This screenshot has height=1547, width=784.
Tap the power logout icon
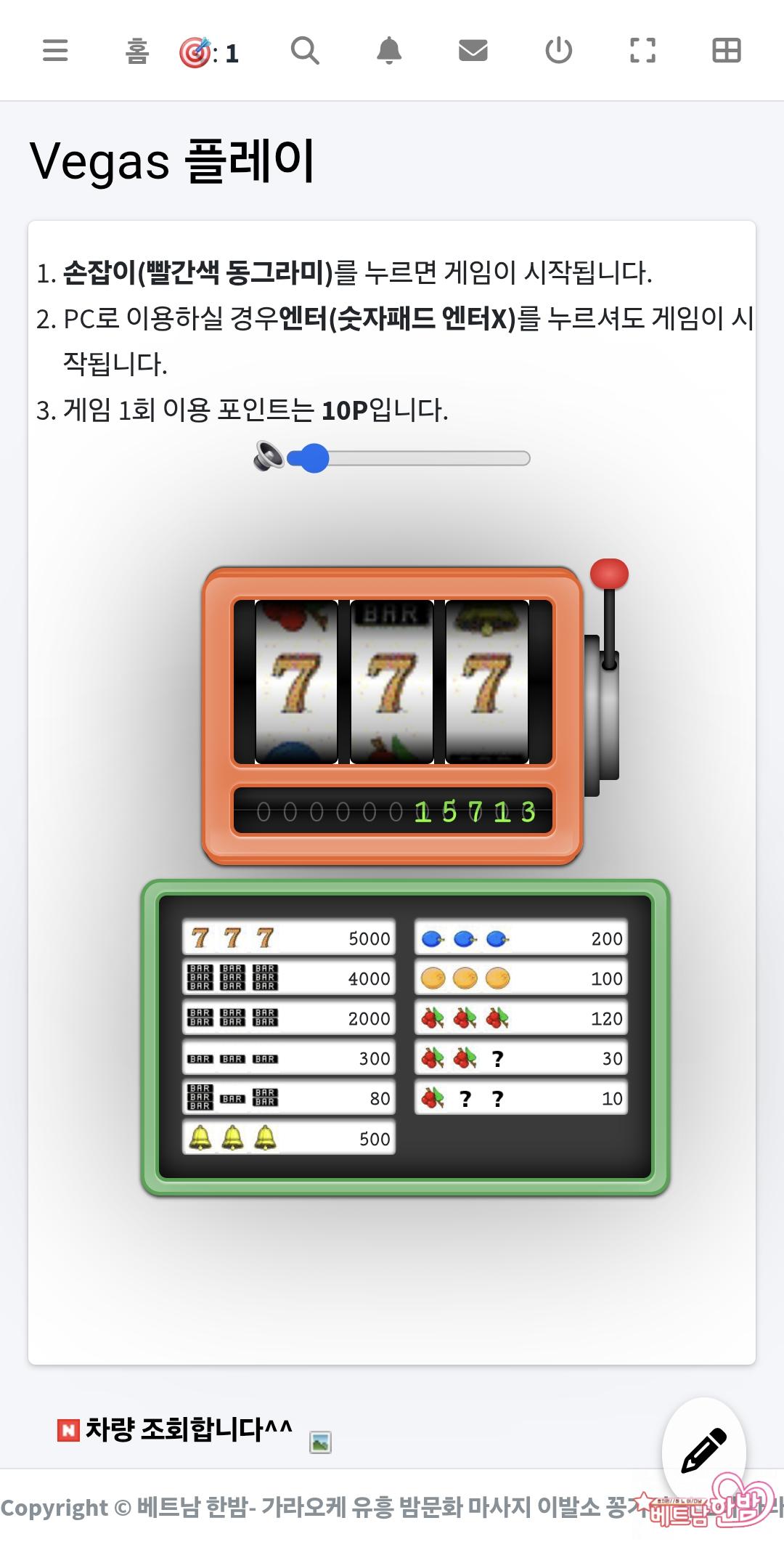(558, 51)
